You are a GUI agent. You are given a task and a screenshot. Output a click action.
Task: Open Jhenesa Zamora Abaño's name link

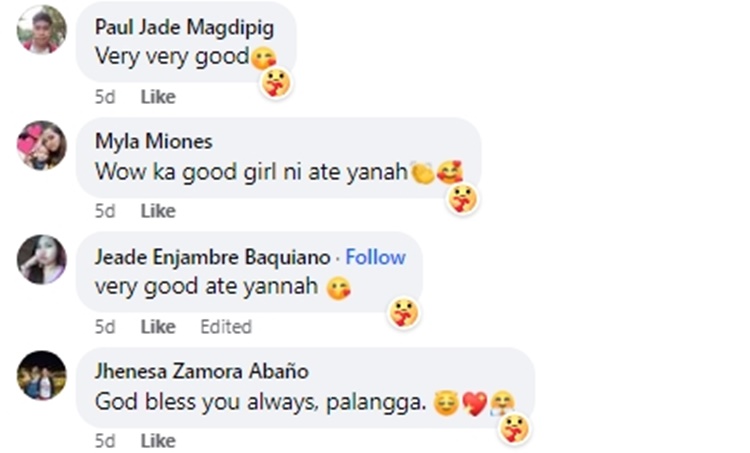(x=201, y=371)
